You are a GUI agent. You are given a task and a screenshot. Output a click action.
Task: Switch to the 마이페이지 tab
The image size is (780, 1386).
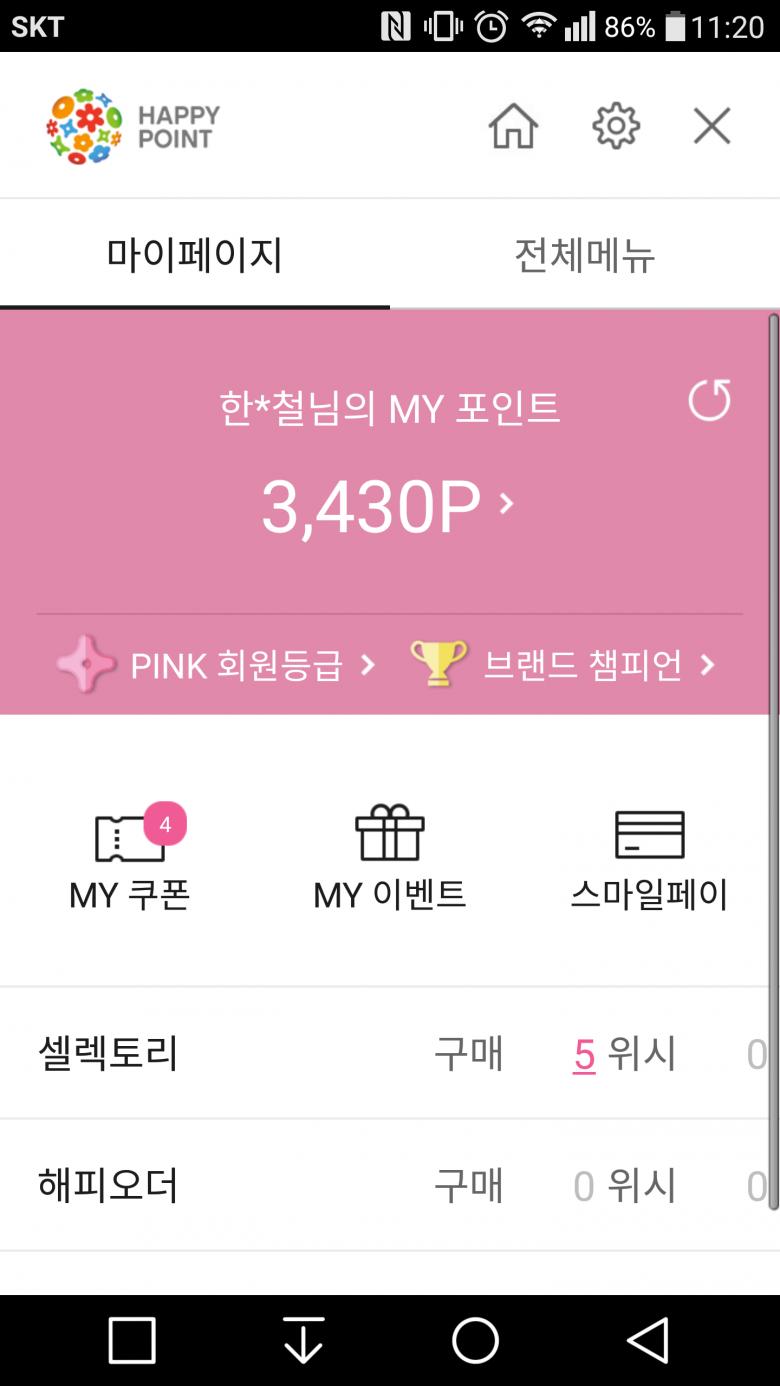tap(195, 255)
